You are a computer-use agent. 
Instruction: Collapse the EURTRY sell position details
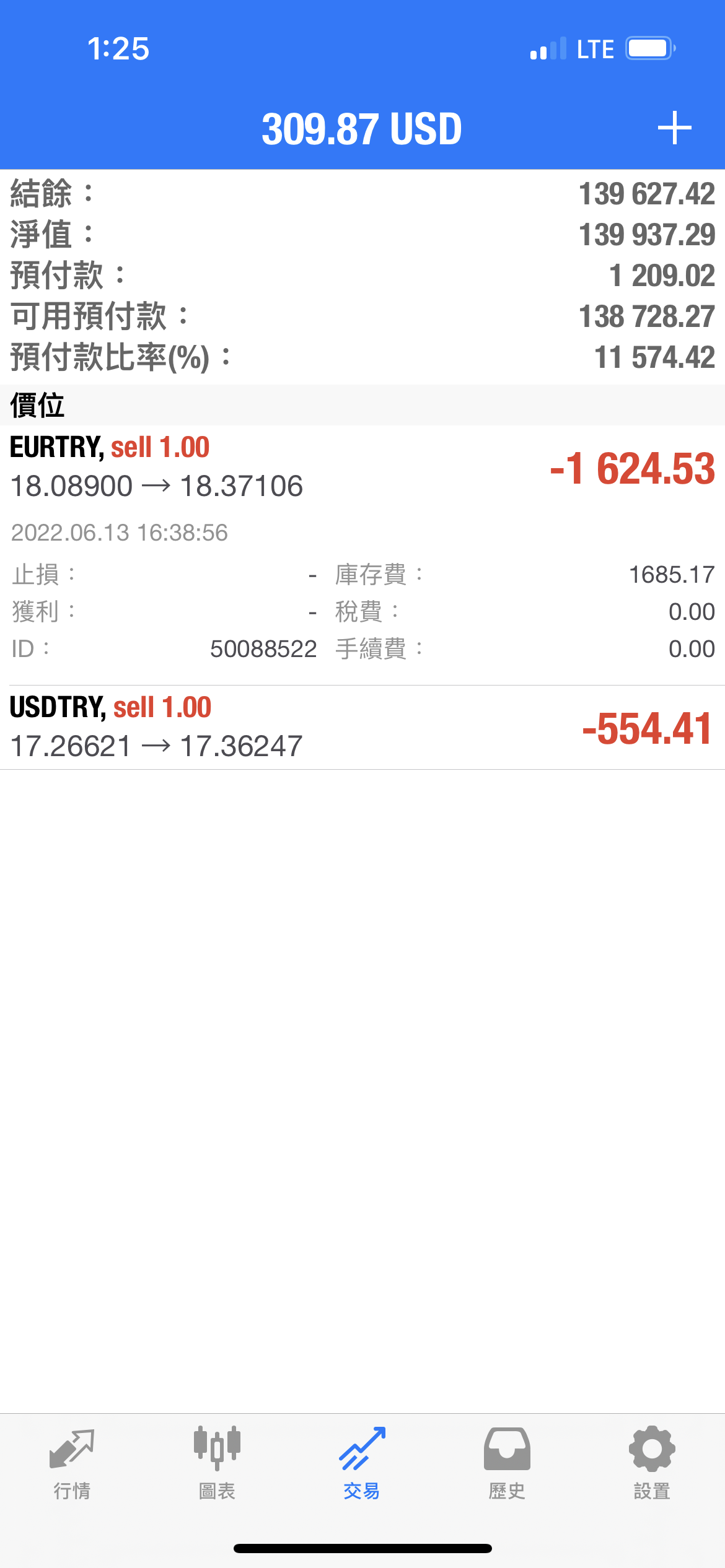point(362,468)
